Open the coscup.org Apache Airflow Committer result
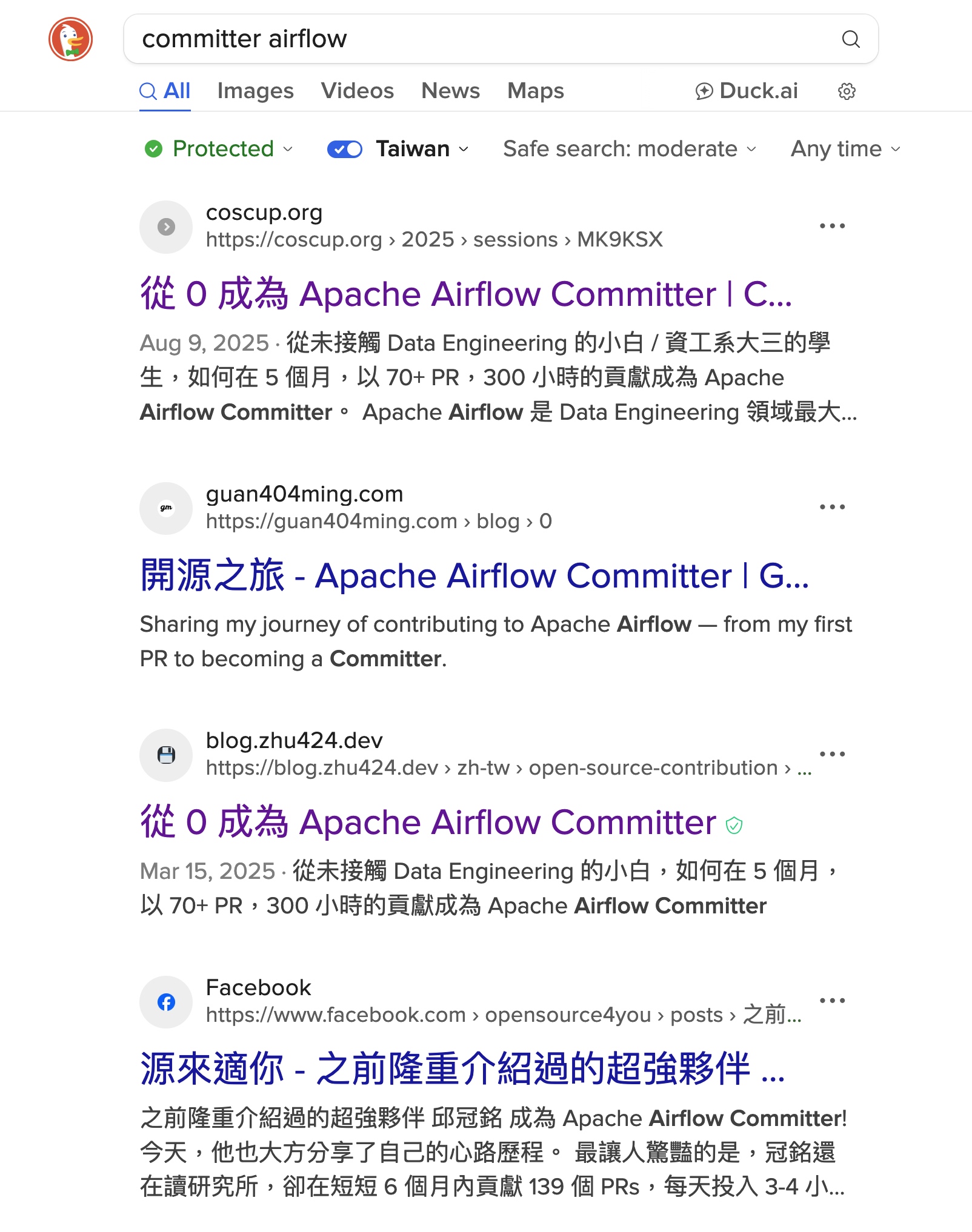The width and height of the screenshot is (972, 1232). tap(465, 294)
